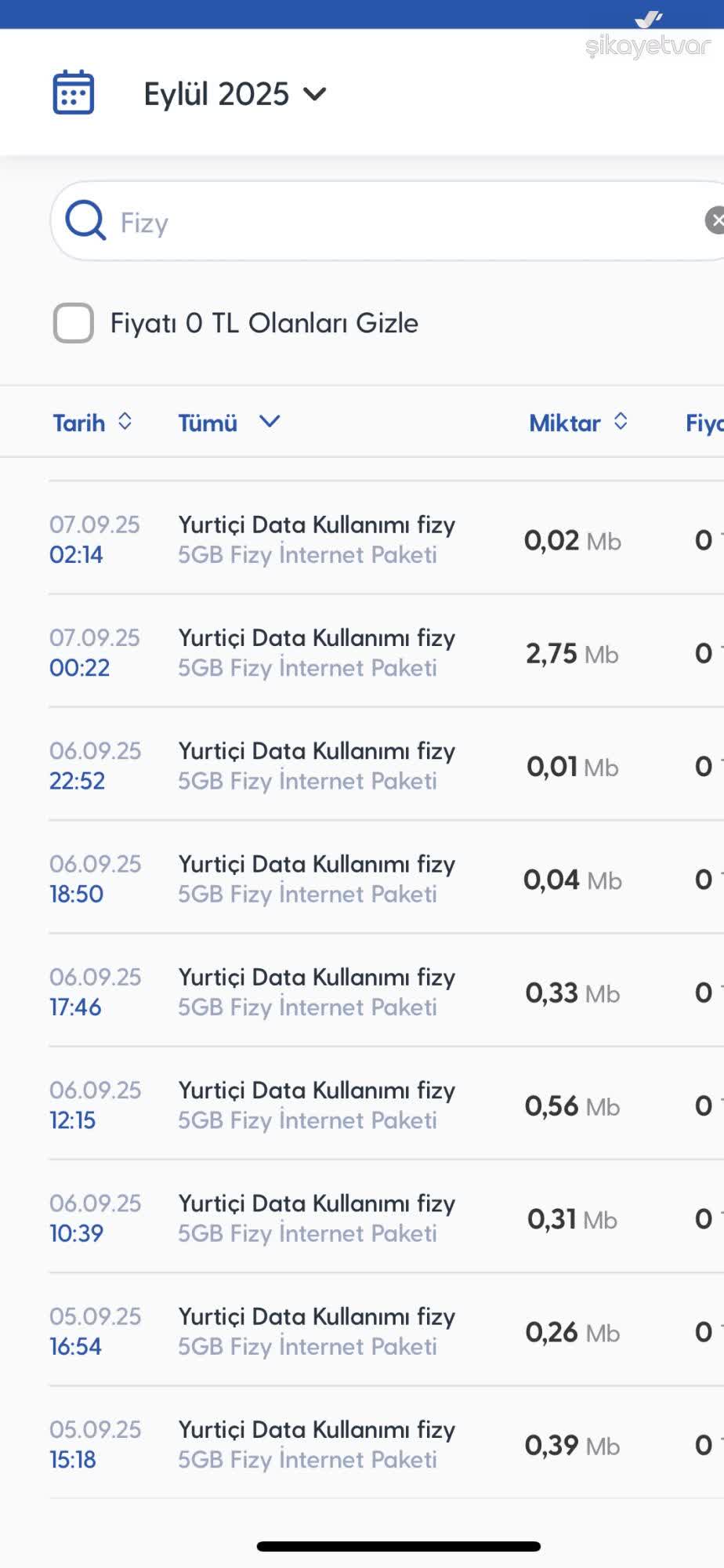This screenshot has height=1568, width=724.
Task: Sort the list by Tarih
Action: tap(92, 423)
